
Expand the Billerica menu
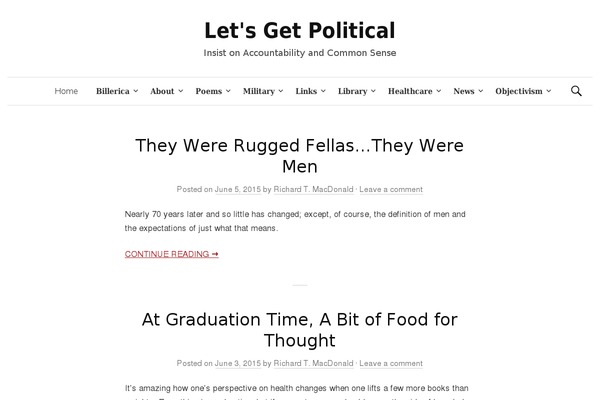[x=117, y=91]
